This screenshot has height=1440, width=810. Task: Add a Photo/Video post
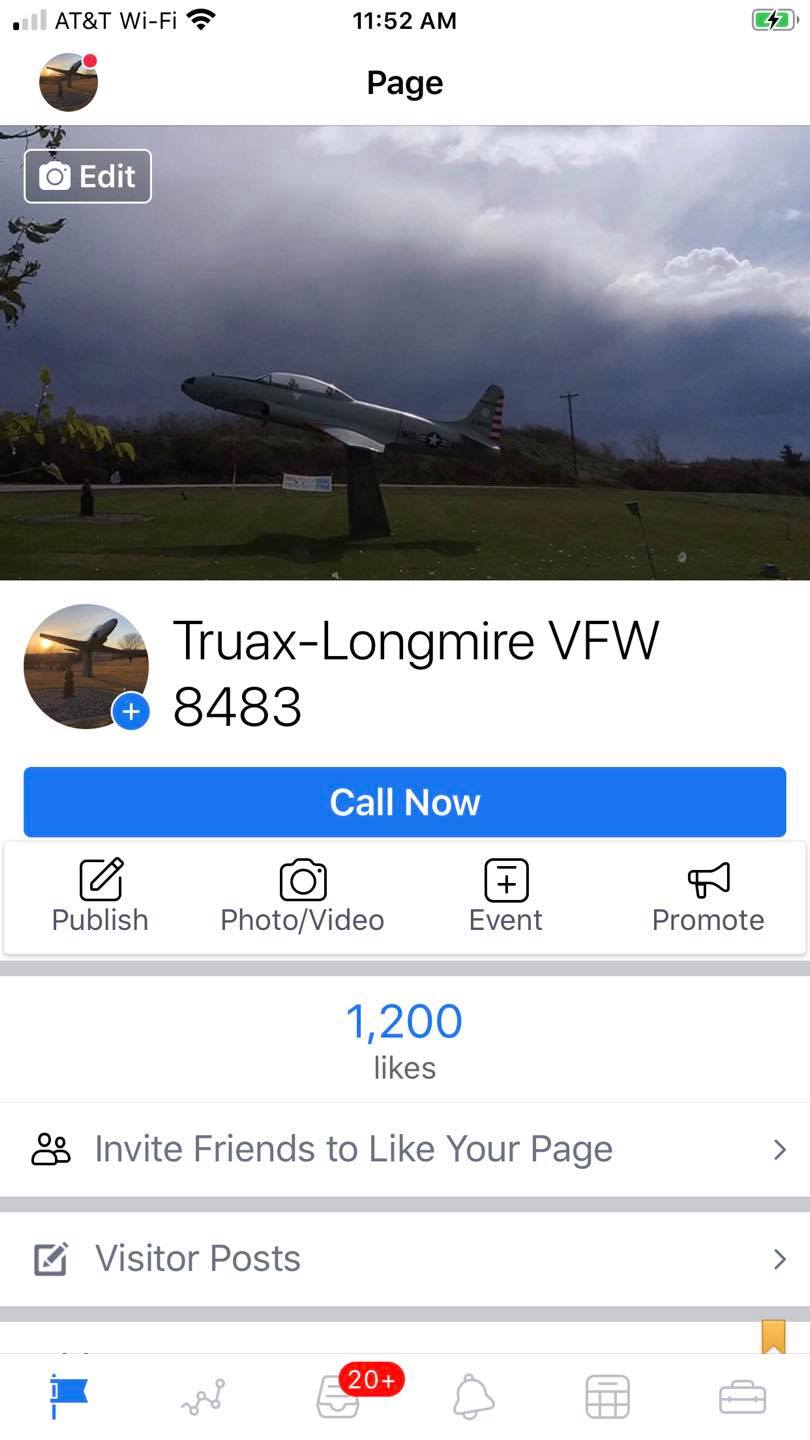coord(302,897)
